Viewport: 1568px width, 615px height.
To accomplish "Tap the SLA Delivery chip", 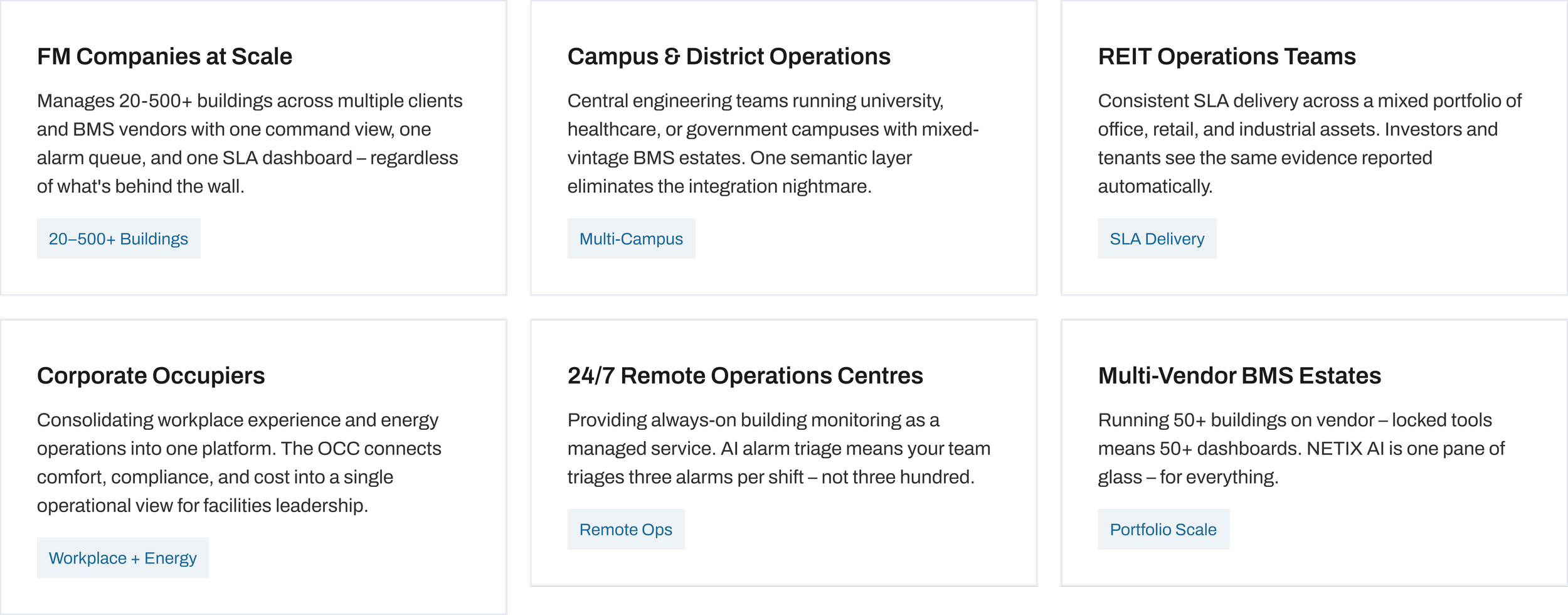I will click(x=1157, y=238).
